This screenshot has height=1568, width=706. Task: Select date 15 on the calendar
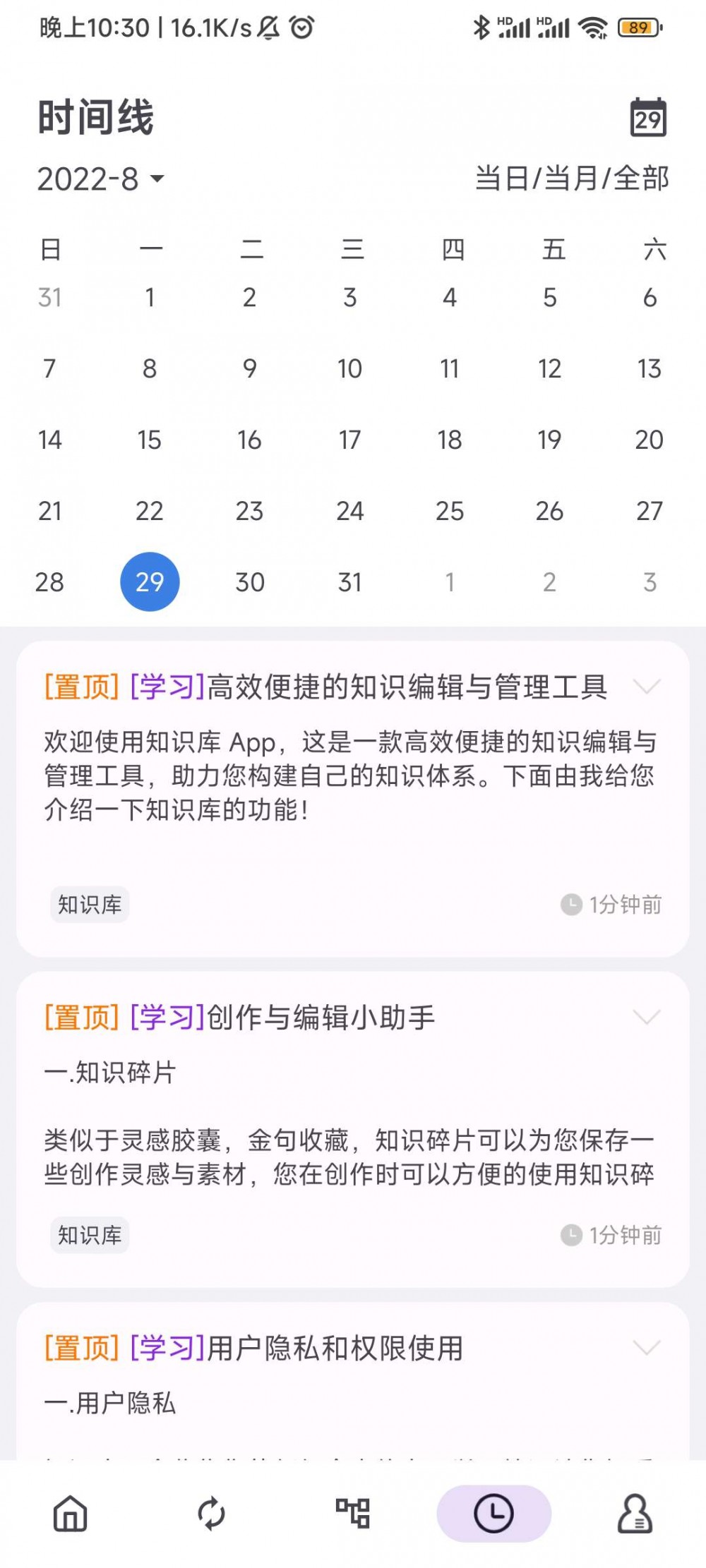[149, 440]
